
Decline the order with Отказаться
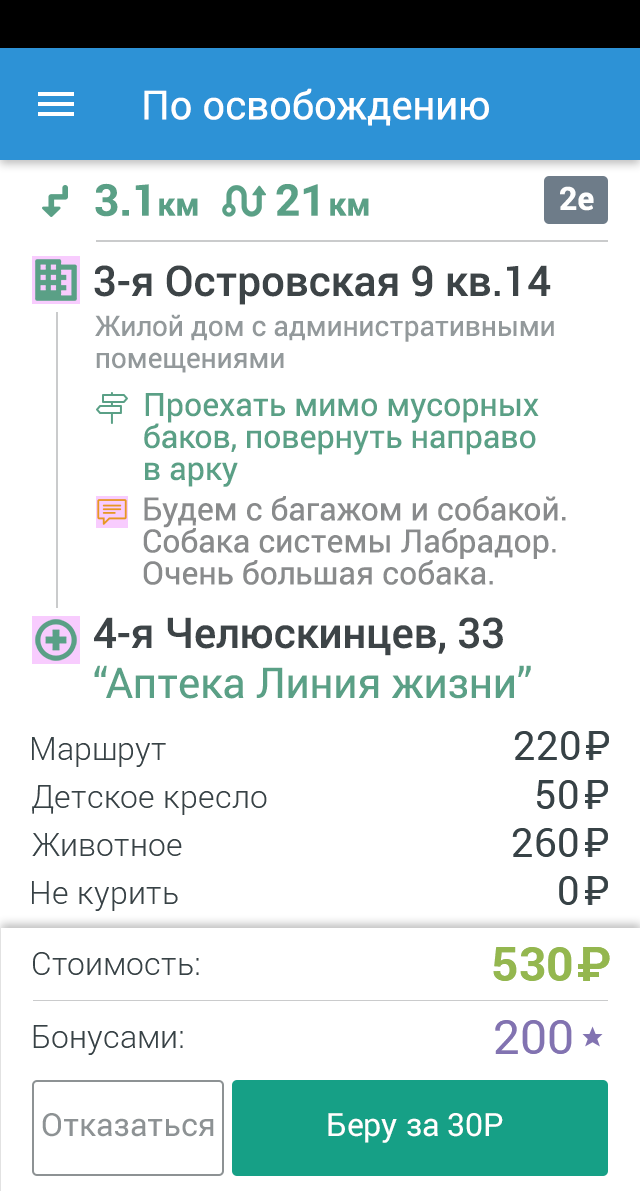128,1127
